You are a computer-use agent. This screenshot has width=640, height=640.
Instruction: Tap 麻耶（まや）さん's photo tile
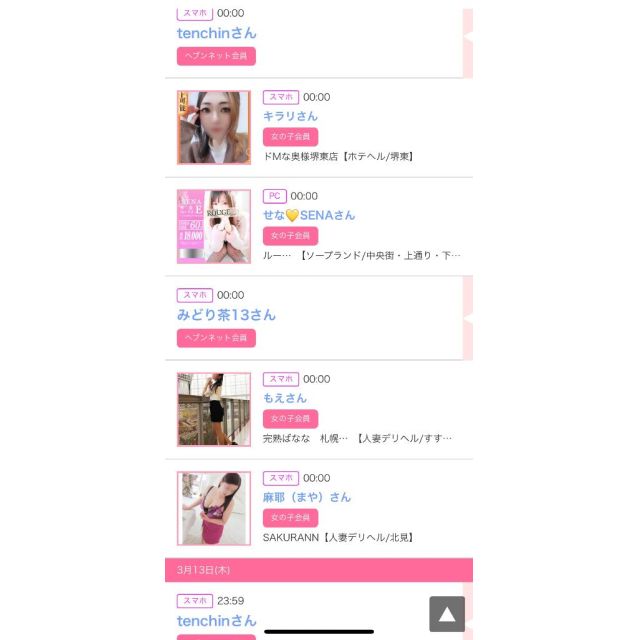(214, 508)
